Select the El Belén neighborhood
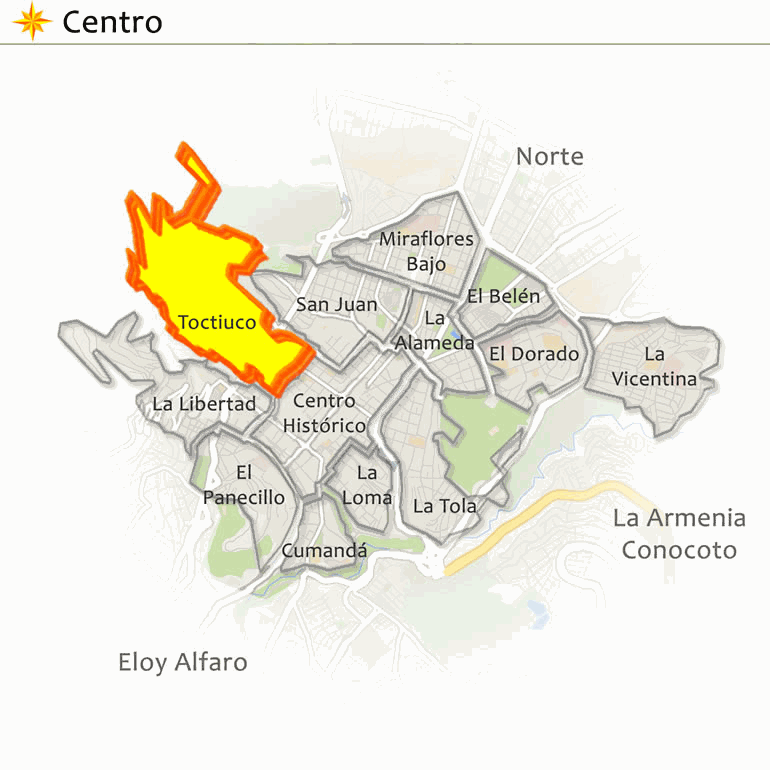The height and width of the screenshot is (770, 770). 503,296
